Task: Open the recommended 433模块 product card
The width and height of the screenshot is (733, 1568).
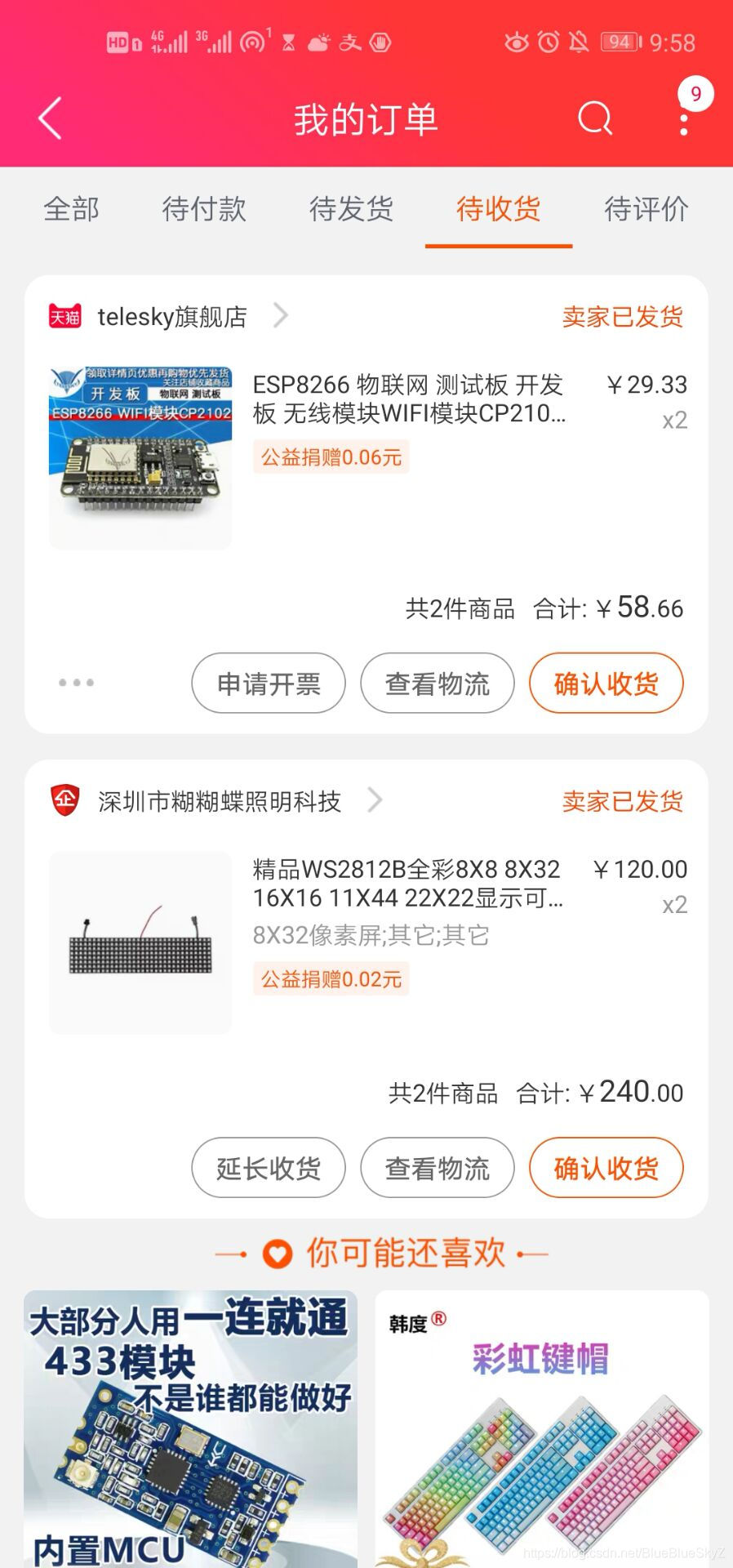Action: point(190,1428)
